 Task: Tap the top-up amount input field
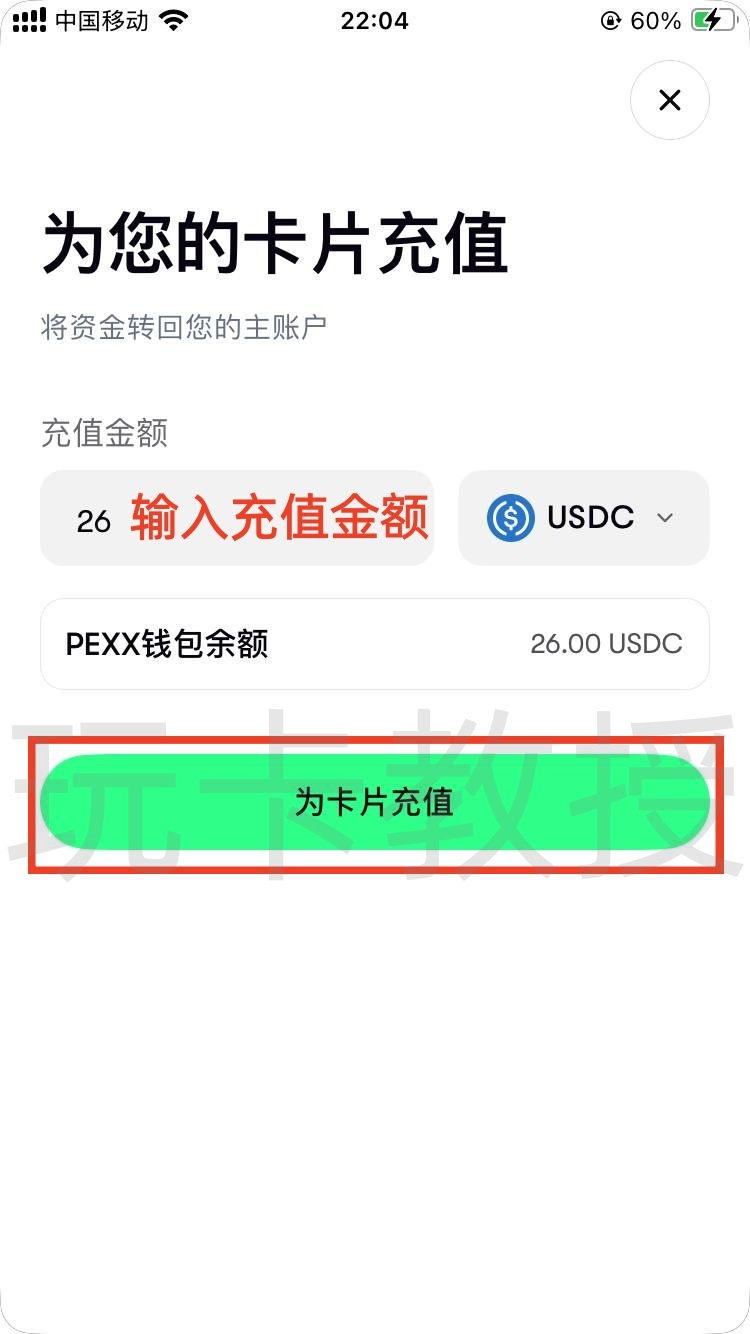[237, 518]
